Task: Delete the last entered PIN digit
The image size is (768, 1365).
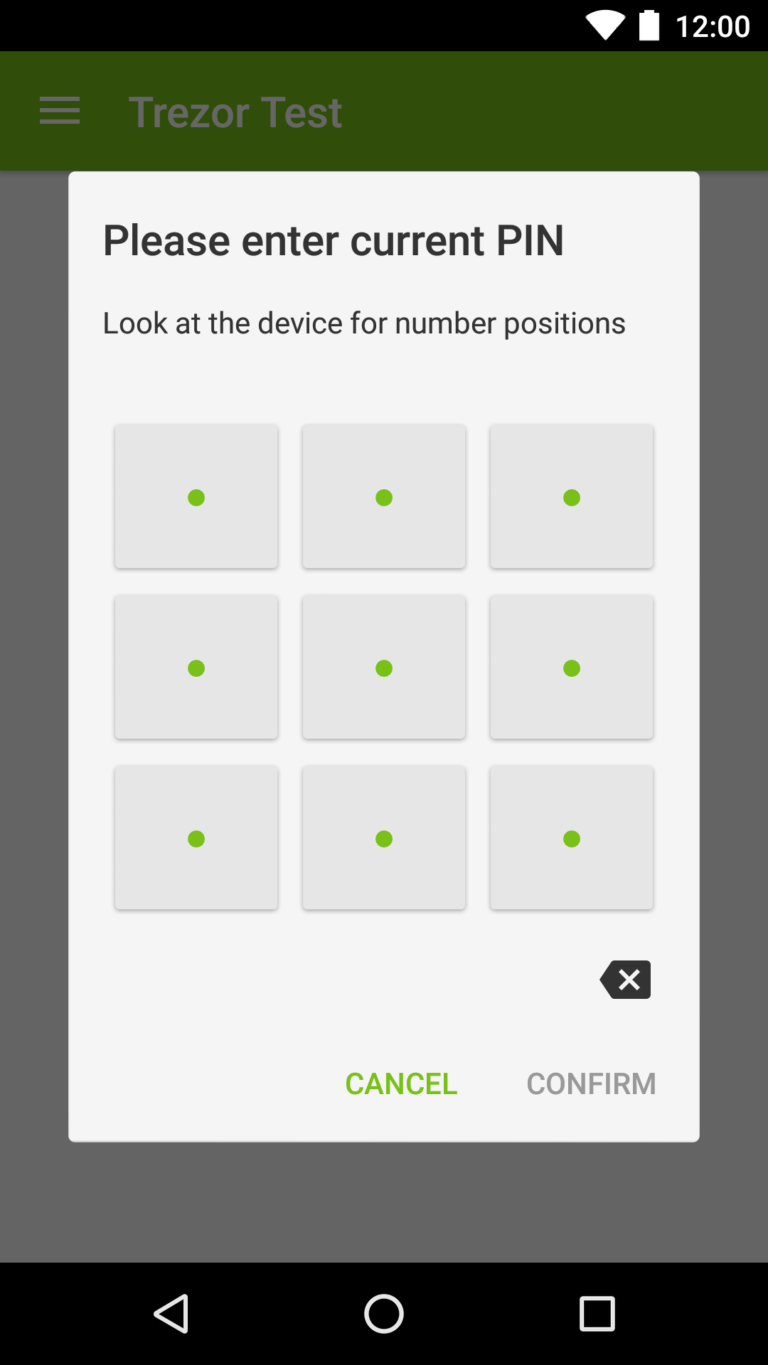Action: tap(625, 980)
